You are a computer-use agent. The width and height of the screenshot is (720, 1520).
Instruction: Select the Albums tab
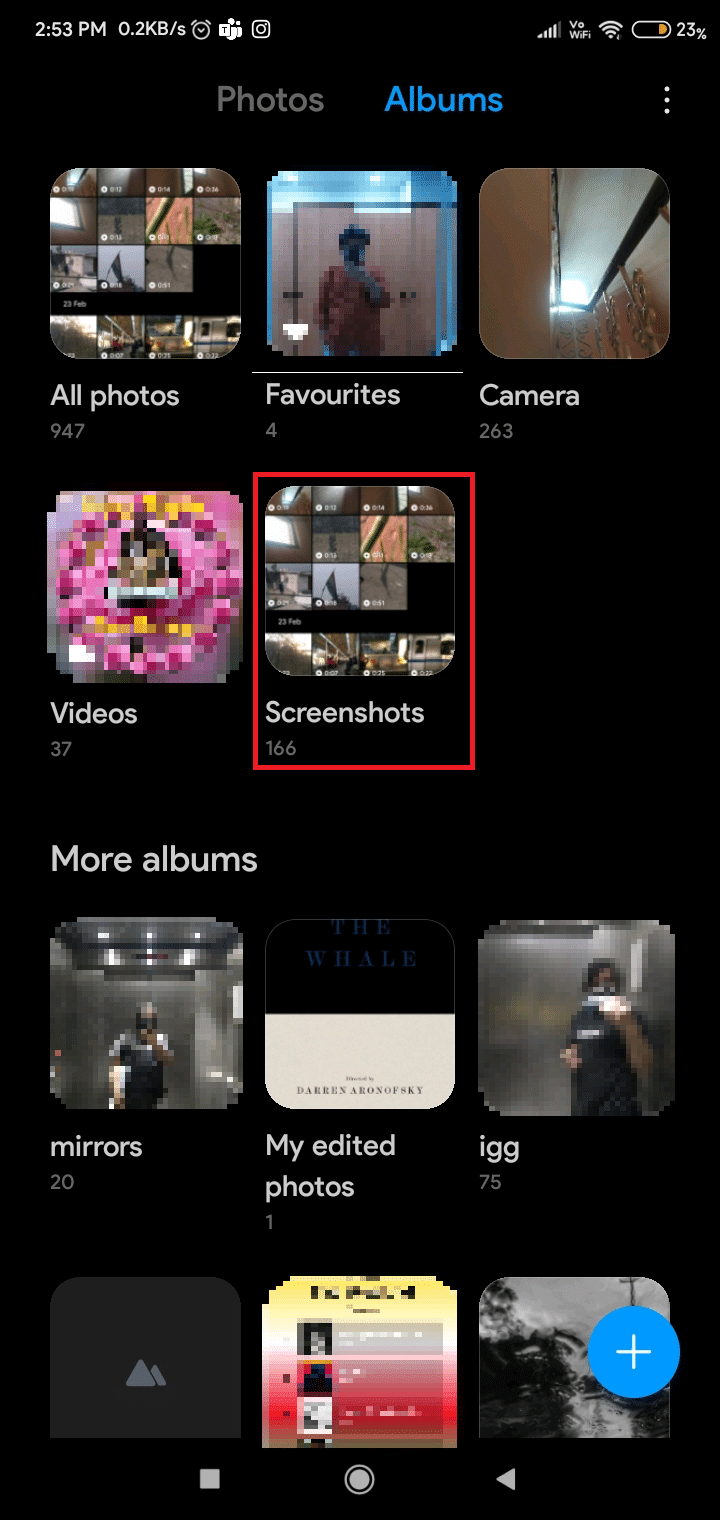click(444, 100)
